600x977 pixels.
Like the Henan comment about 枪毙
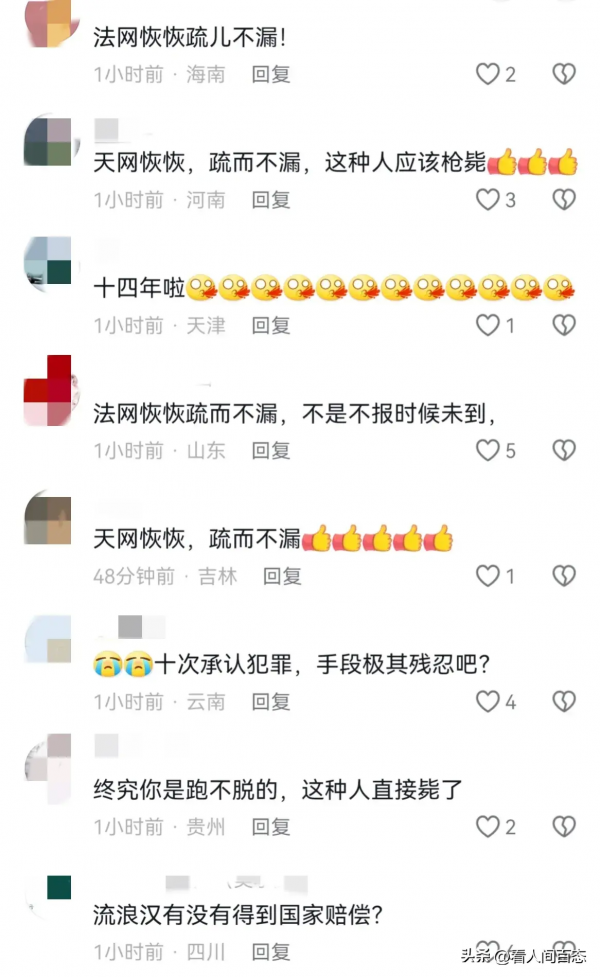[x=487, y=200]
